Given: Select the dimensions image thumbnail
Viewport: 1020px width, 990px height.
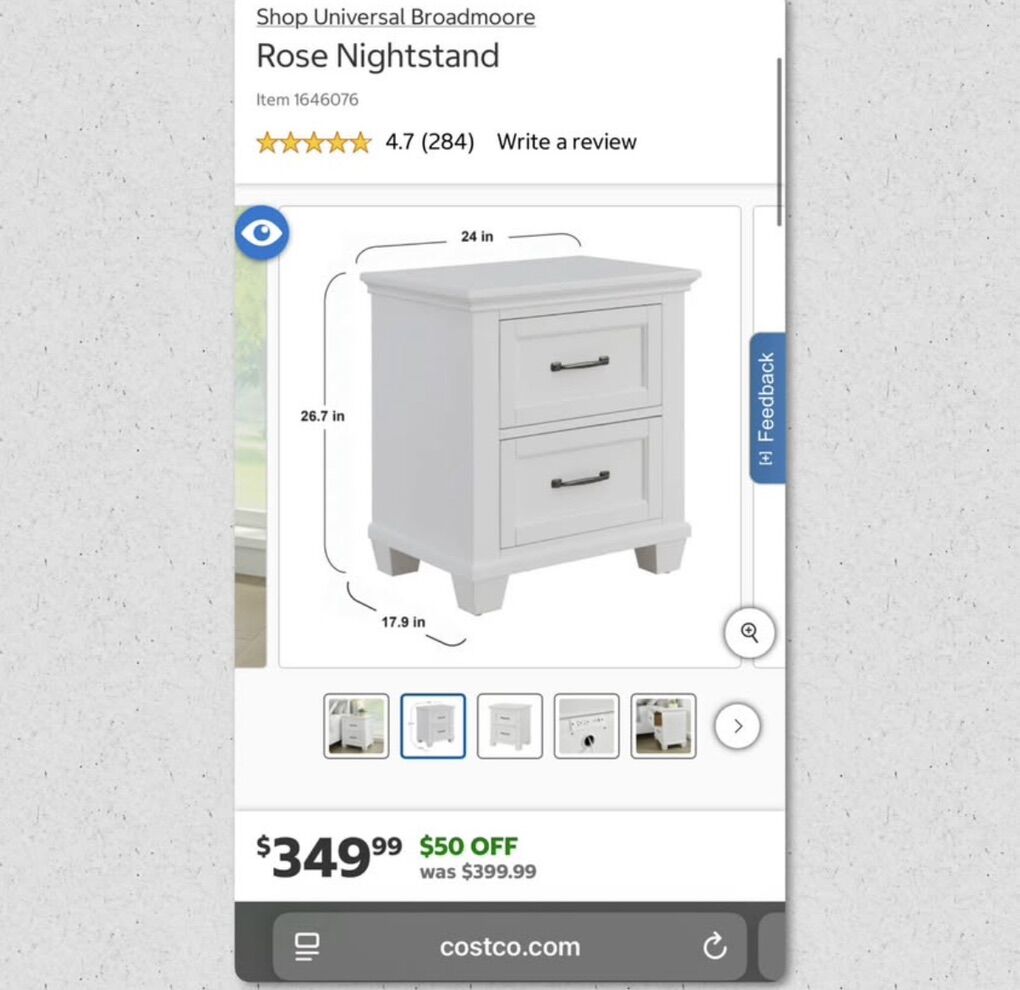Looking at the screenshot, I should point(433,726).
